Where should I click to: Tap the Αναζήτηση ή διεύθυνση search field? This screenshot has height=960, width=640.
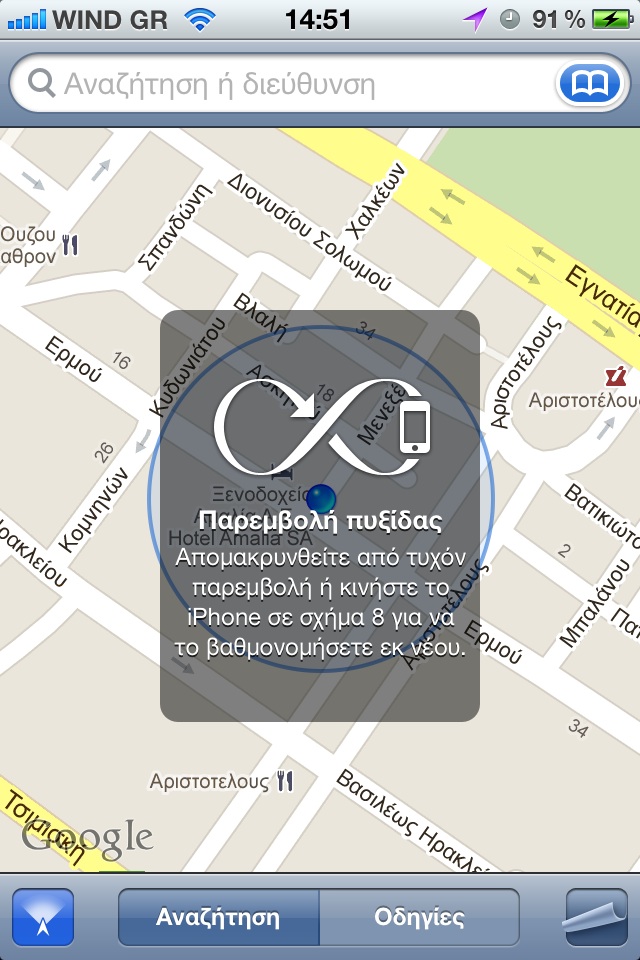pyautogui.click(x=290, y=84)
